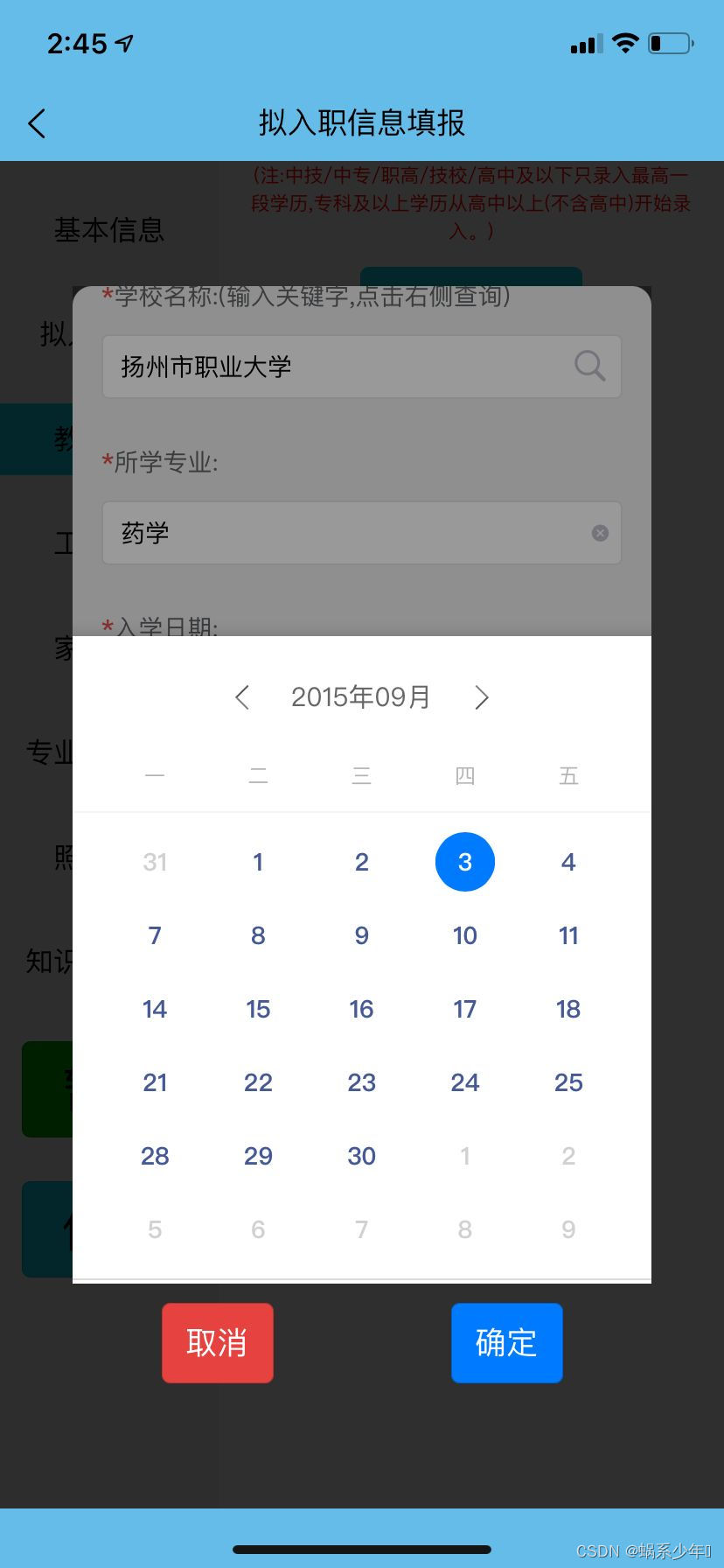Image resolution: width=724 pixels, height=1568 pixels.
Task: Choose day 21 in the calendar
Action: 155,1082
